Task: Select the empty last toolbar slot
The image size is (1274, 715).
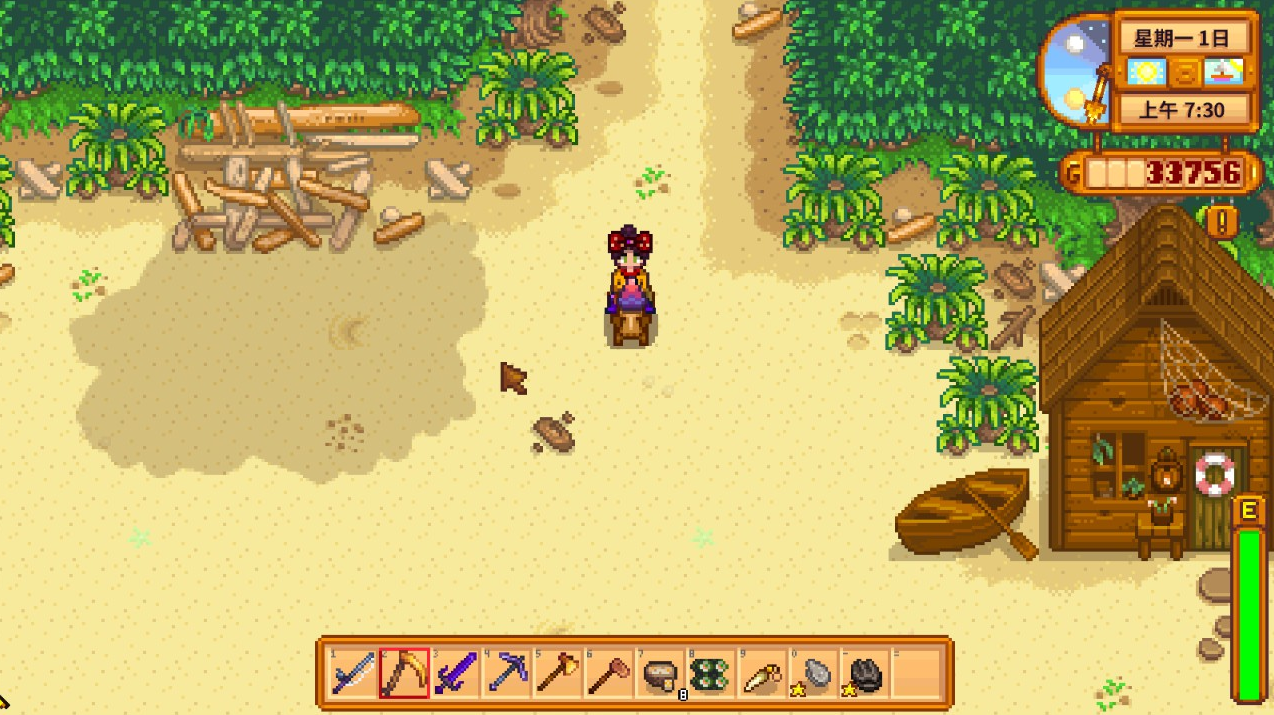Action: pos(917,673)
